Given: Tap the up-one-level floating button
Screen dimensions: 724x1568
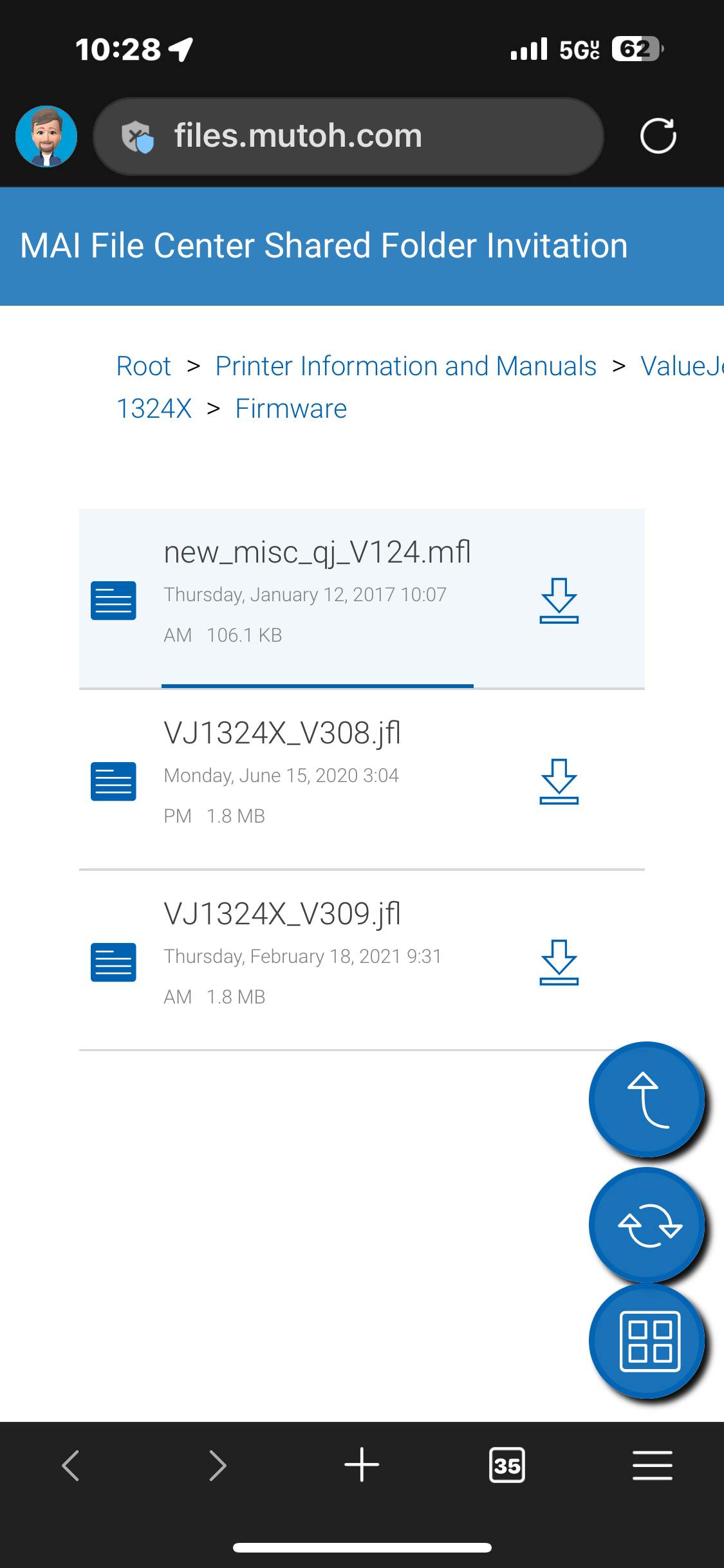Looking at the screenshot, I should pos(647,1099).
